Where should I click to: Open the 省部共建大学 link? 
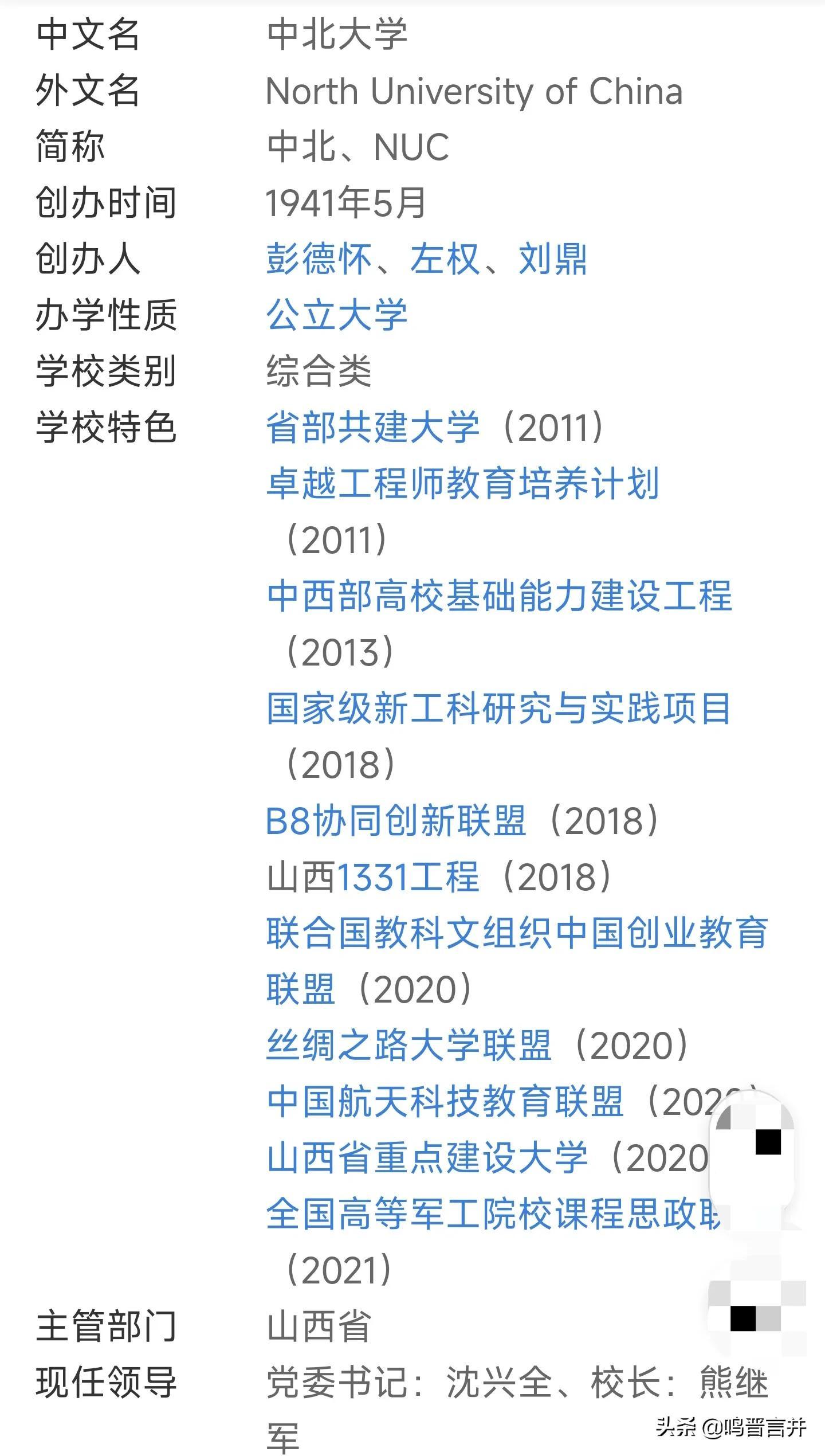[x=372, y=428]
